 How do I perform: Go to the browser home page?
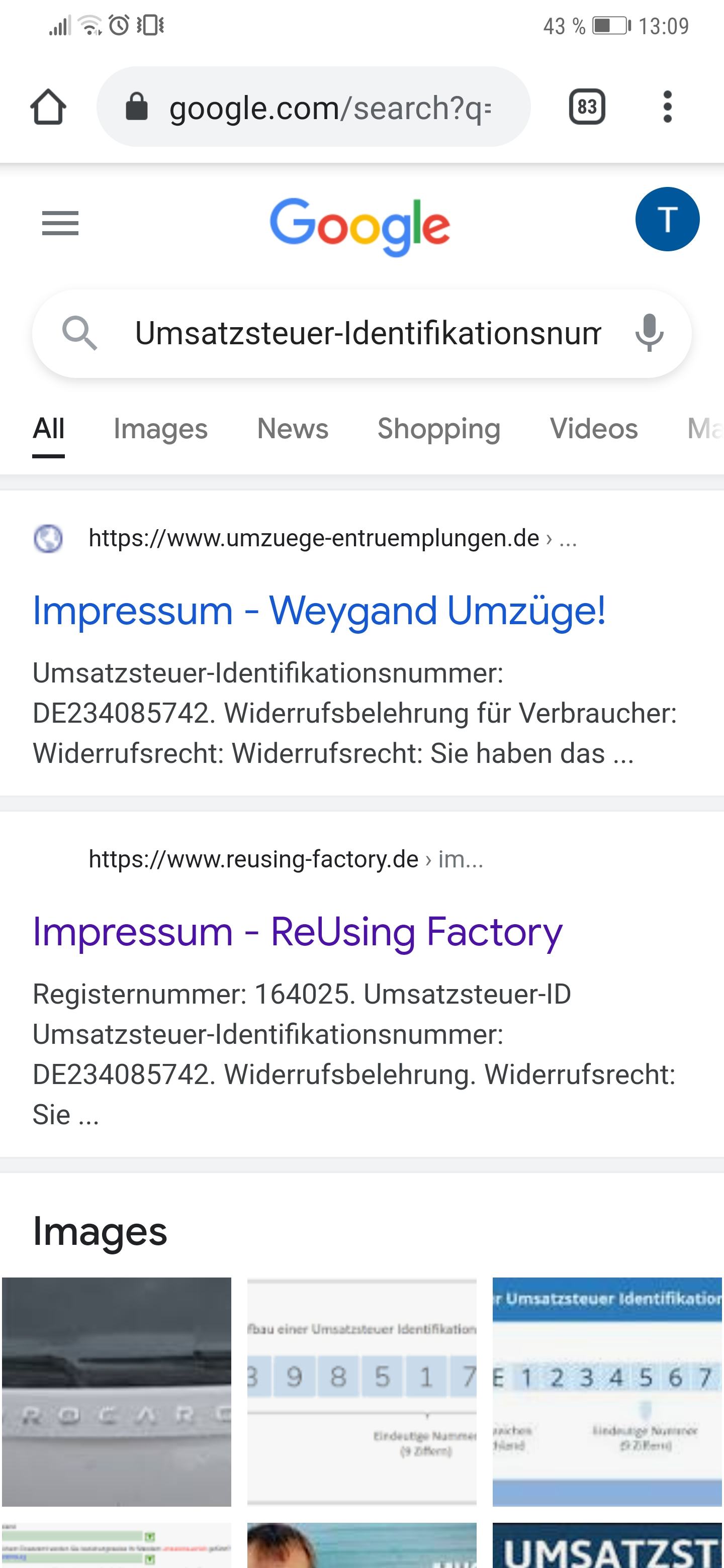tap(48, 107)
